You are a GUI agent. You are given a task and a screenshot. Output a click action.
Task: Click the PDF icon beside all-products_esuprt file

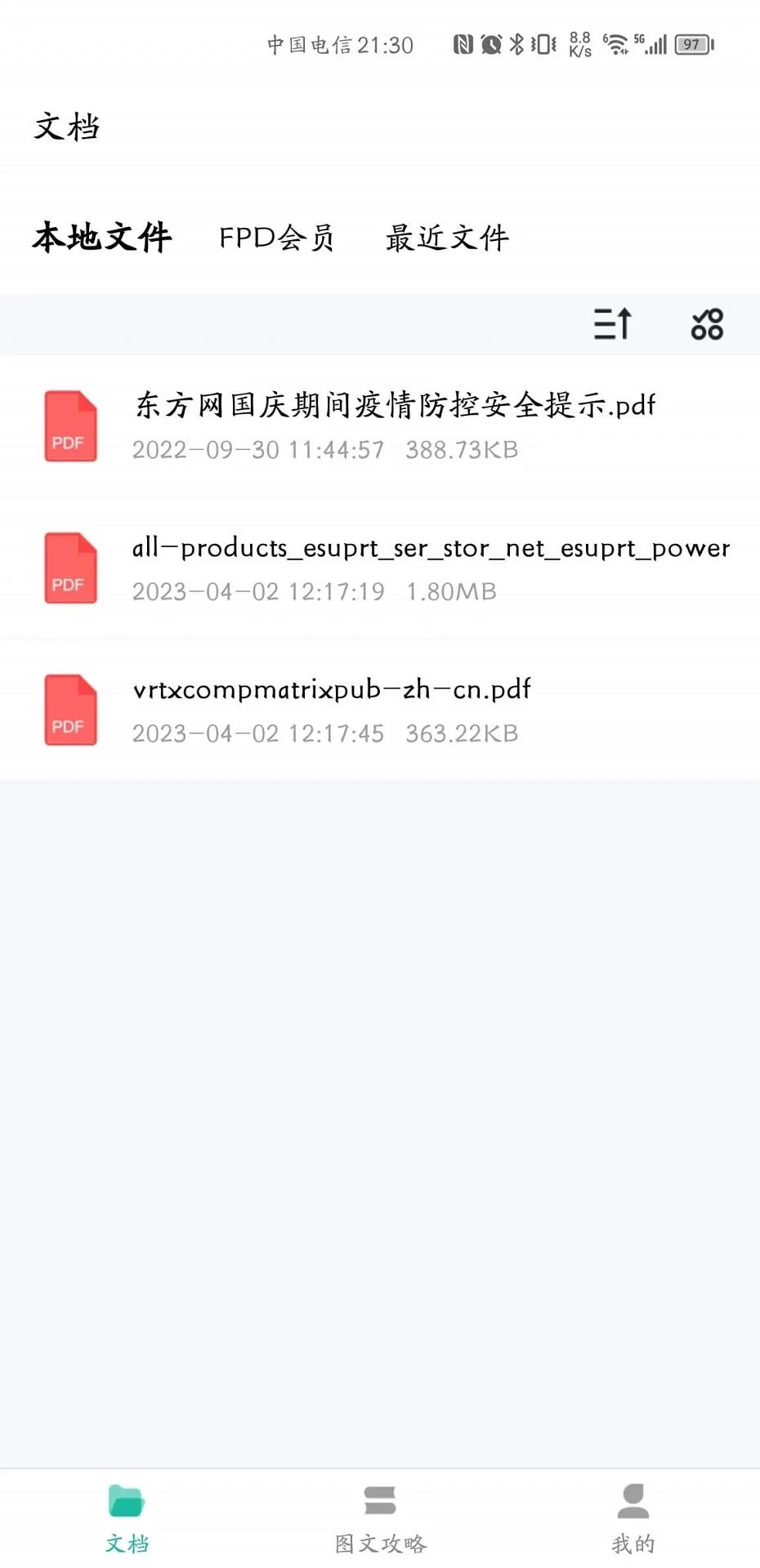tap(70, 568)
